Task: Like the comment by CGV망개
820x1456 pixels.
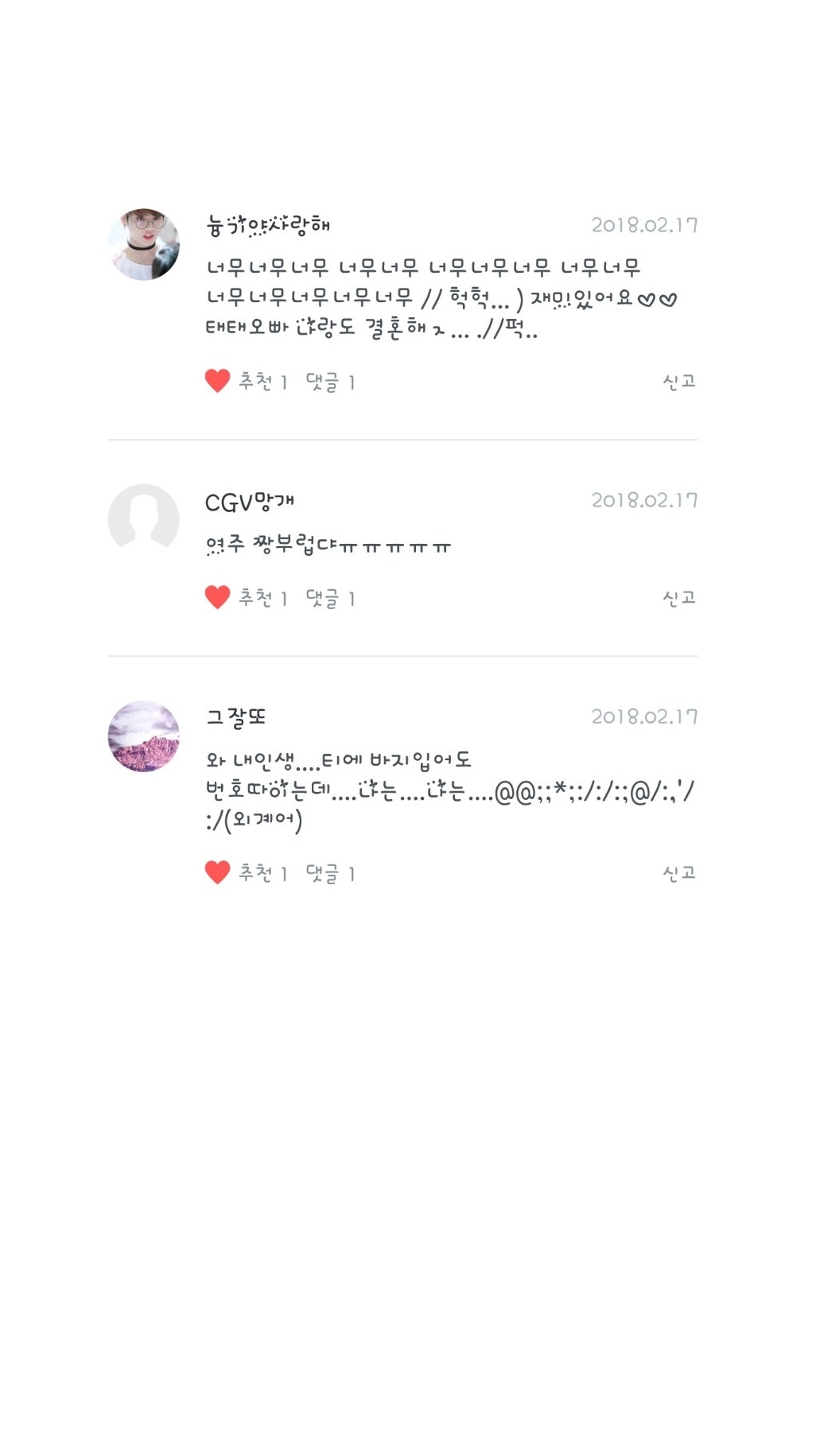Action: 217,598
